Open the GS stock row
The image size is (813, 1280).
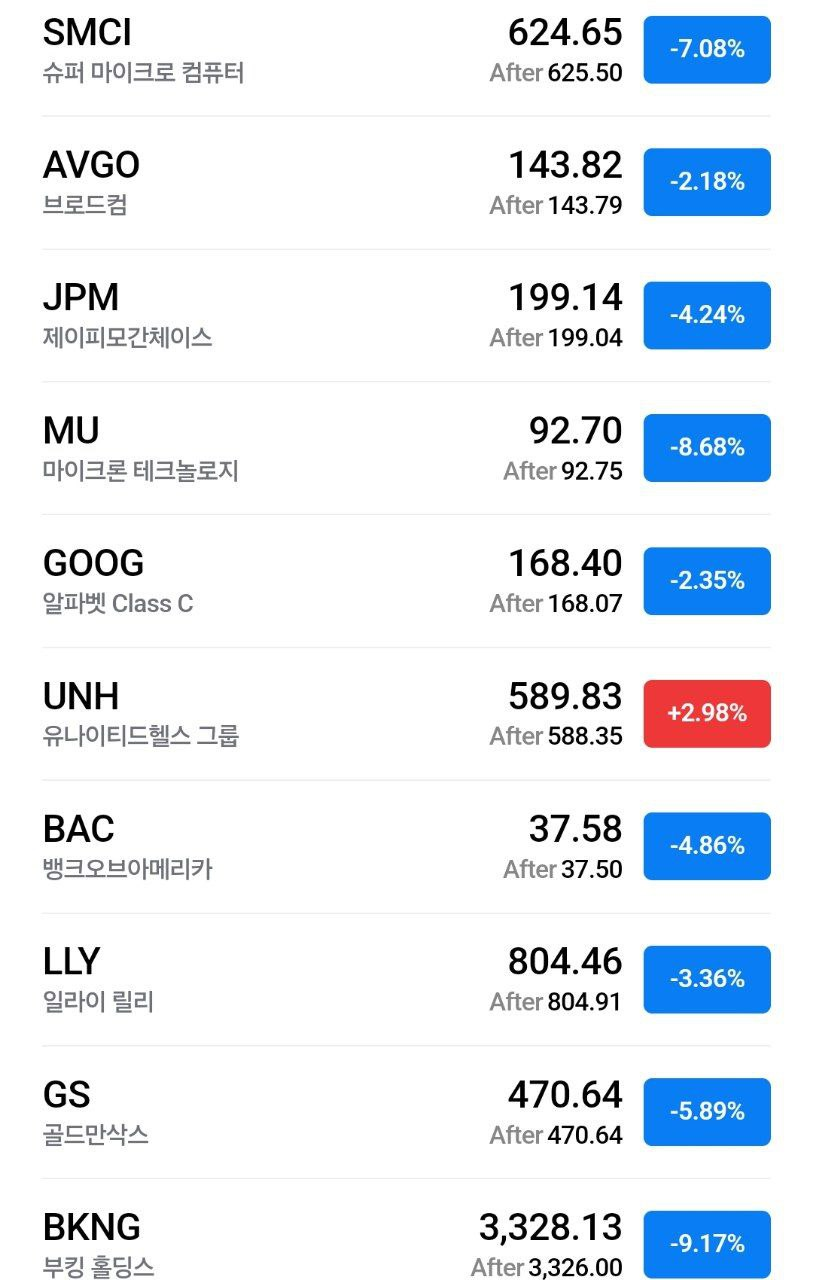pos(406,1112)
